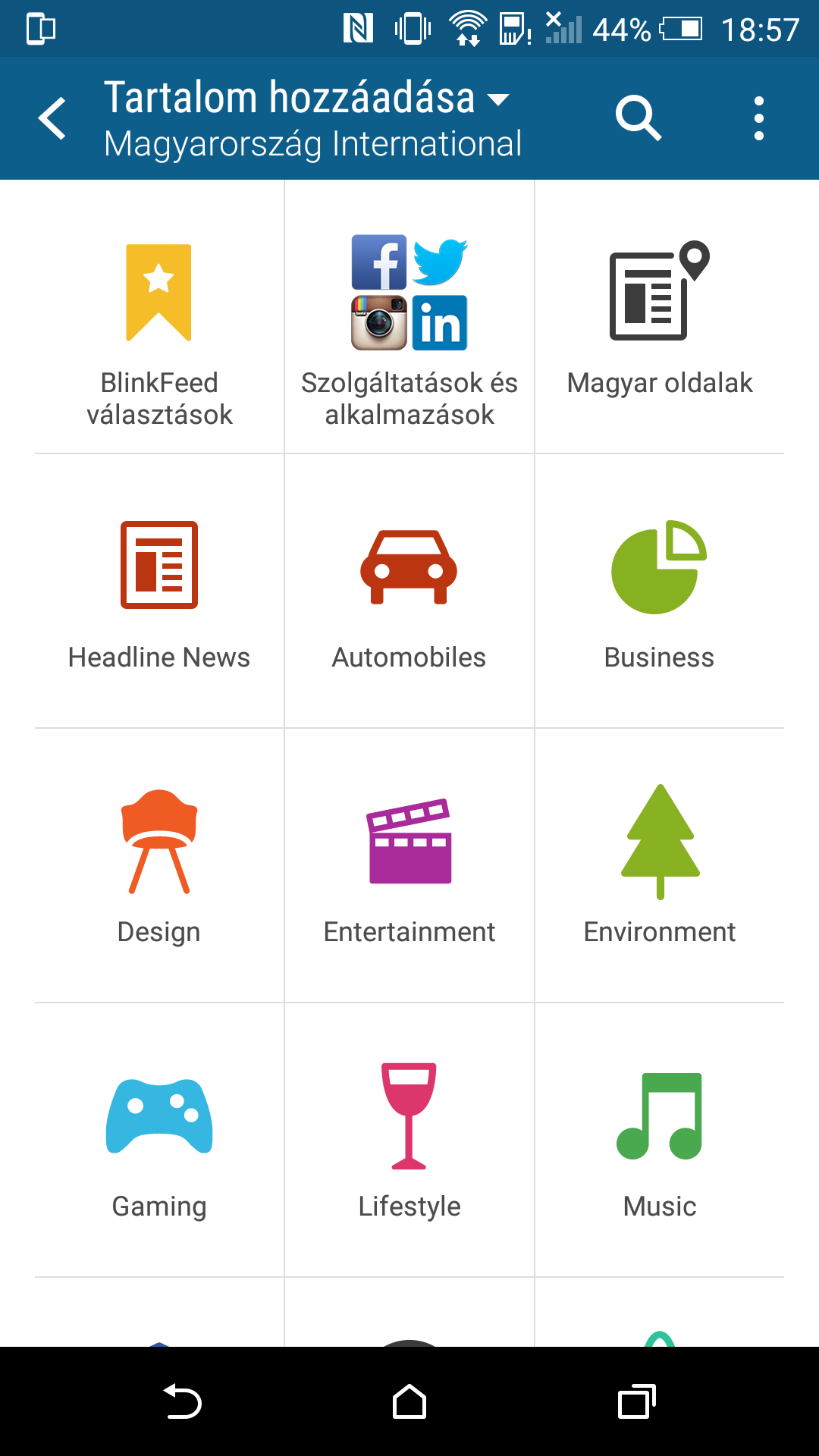Choose the Headline News category

point(159,593)
